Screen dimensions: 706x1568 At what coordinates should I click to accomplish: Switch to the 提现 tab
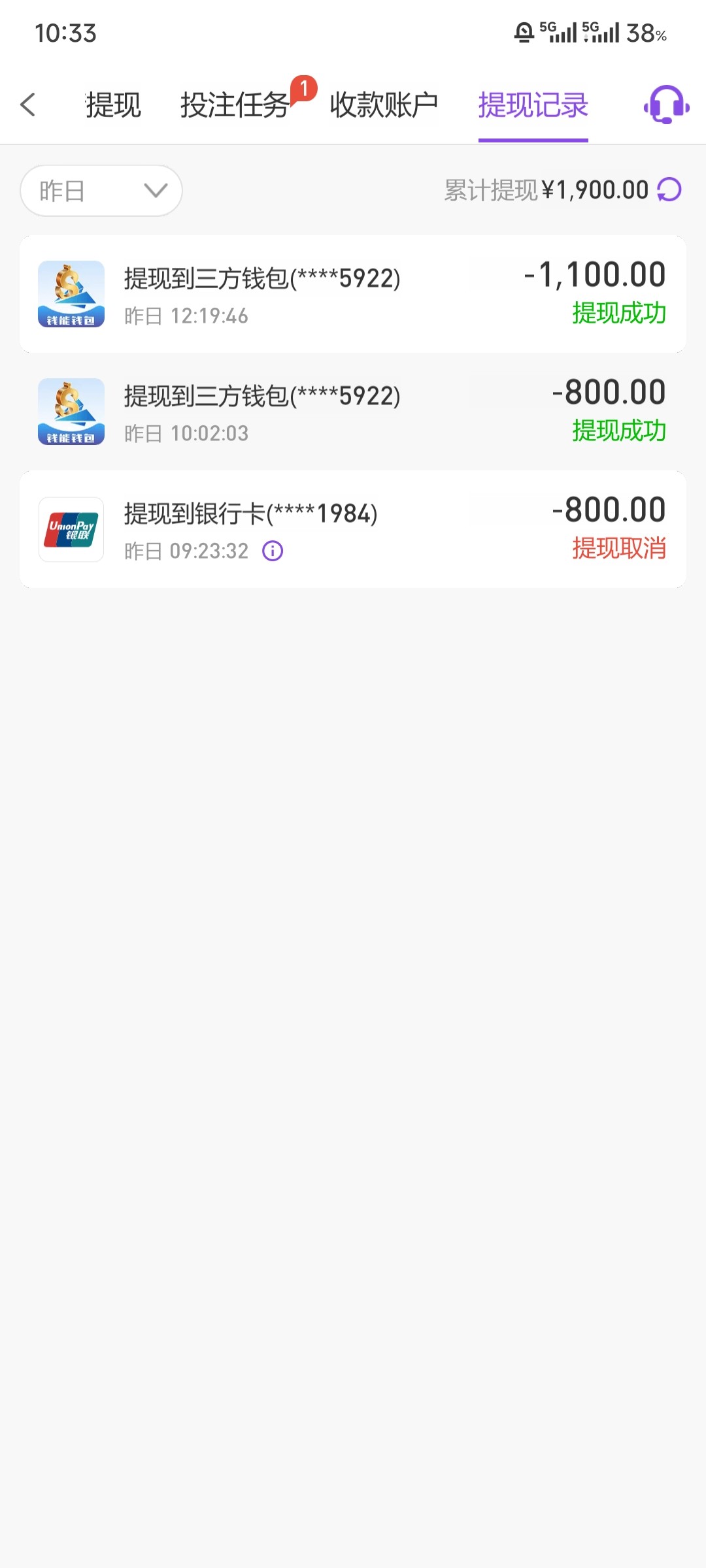(x=113, y=105)
